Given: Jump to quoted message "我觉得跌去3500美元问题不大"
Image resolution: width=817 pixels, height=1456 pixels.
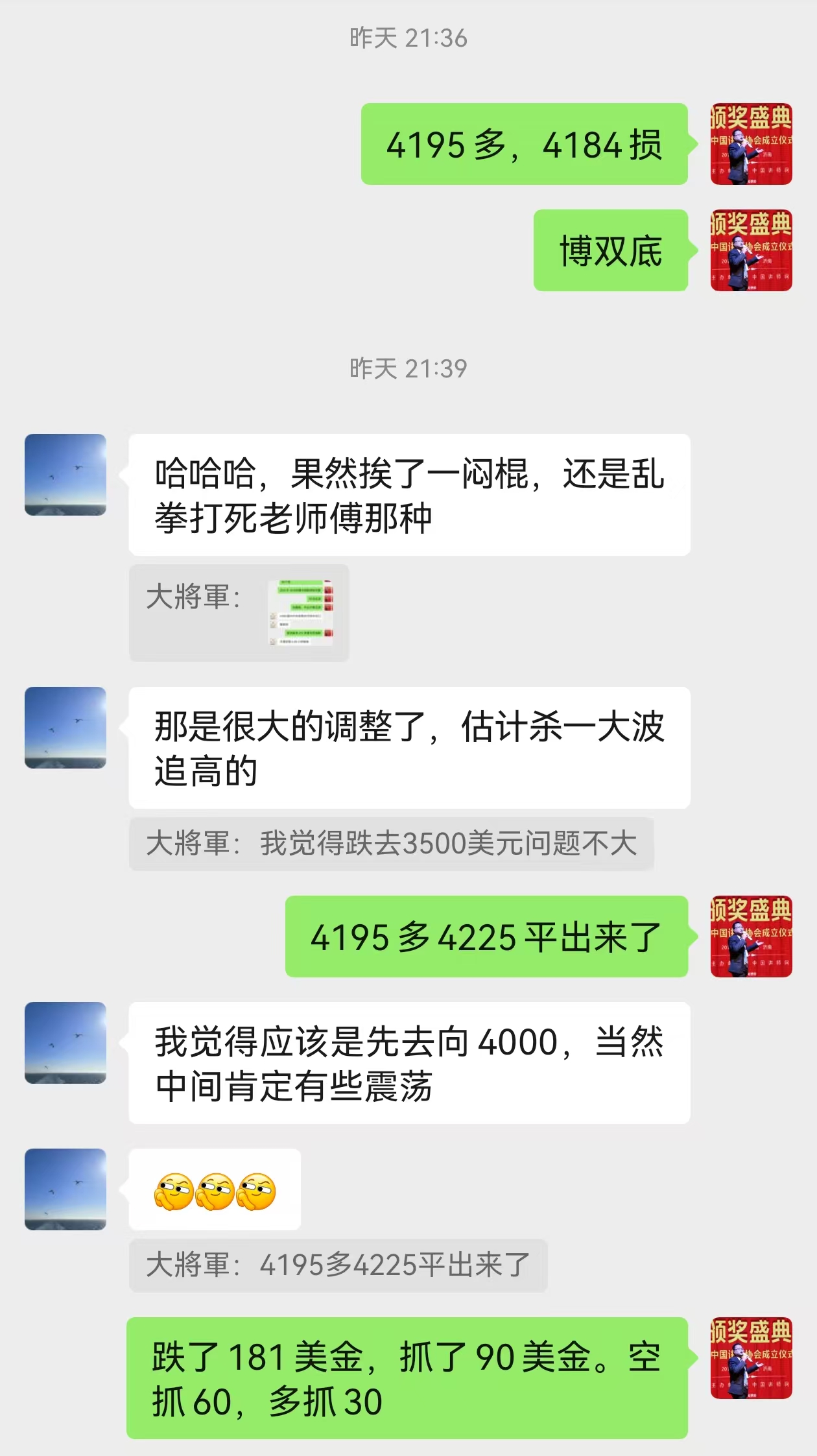Looking at the screenshot, I should [x=391, y=844].
